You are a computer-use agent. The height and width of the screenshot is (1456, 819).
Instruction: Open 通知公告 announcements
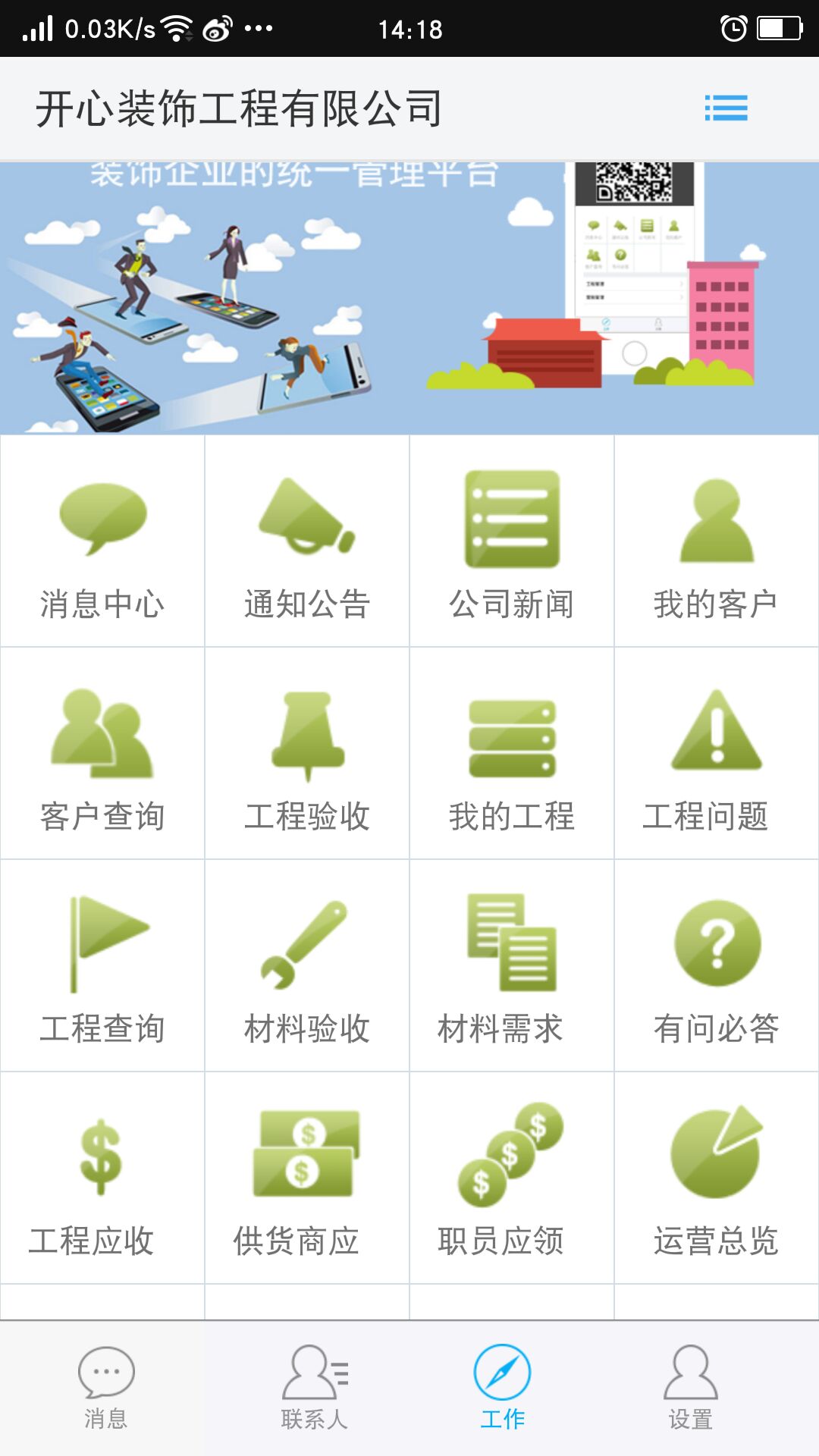point(307,541)
